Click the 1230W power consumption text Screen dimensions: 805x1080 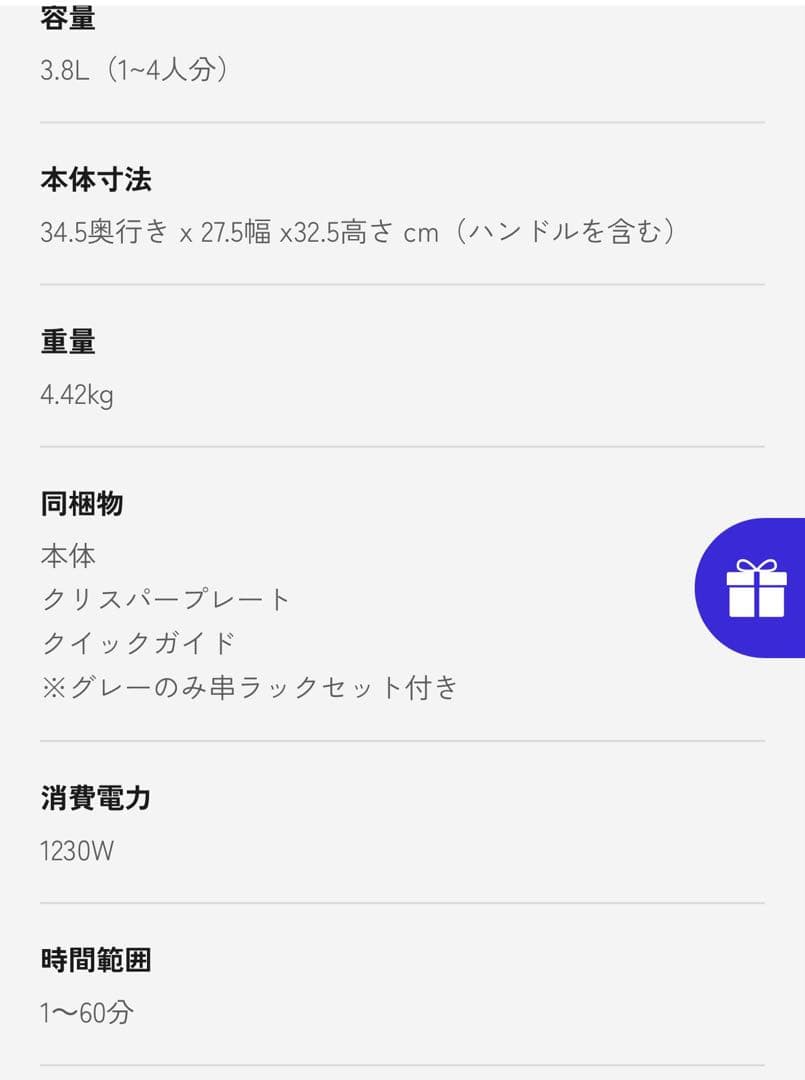pyautogui.click(x=77, y=851)
